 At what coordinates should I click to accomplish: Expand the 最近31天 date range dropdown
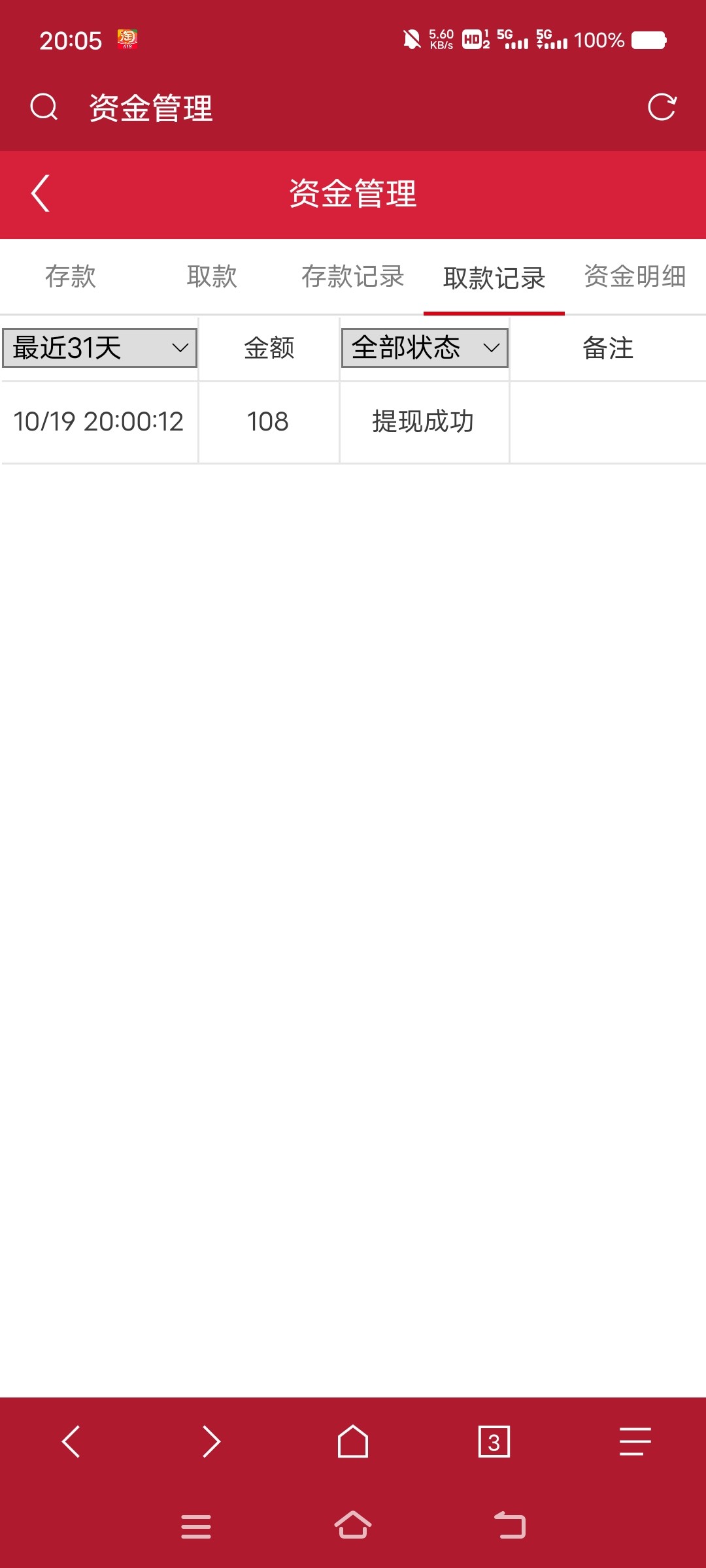(x=100, y=348)
